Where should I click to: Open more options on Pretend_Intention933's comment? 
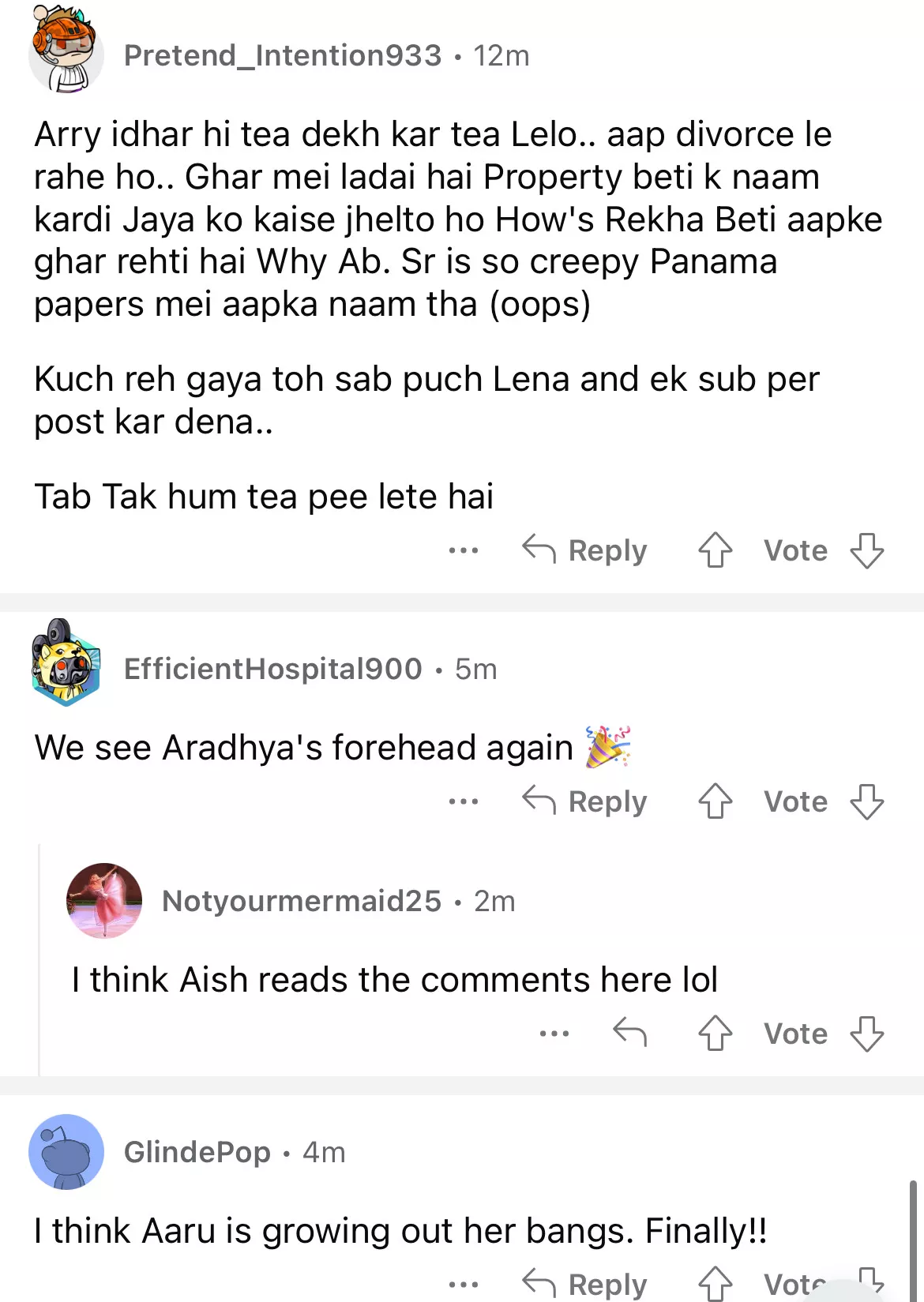tap(463, 550)
